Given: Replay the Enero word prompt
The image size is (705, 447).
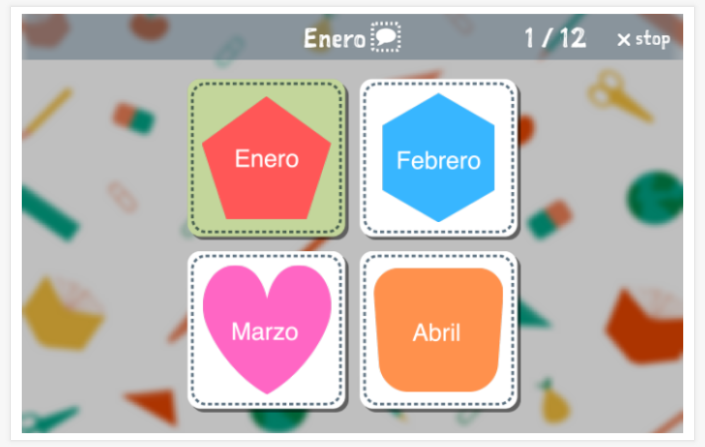Looking at the screenshot, I should [385, 39].
